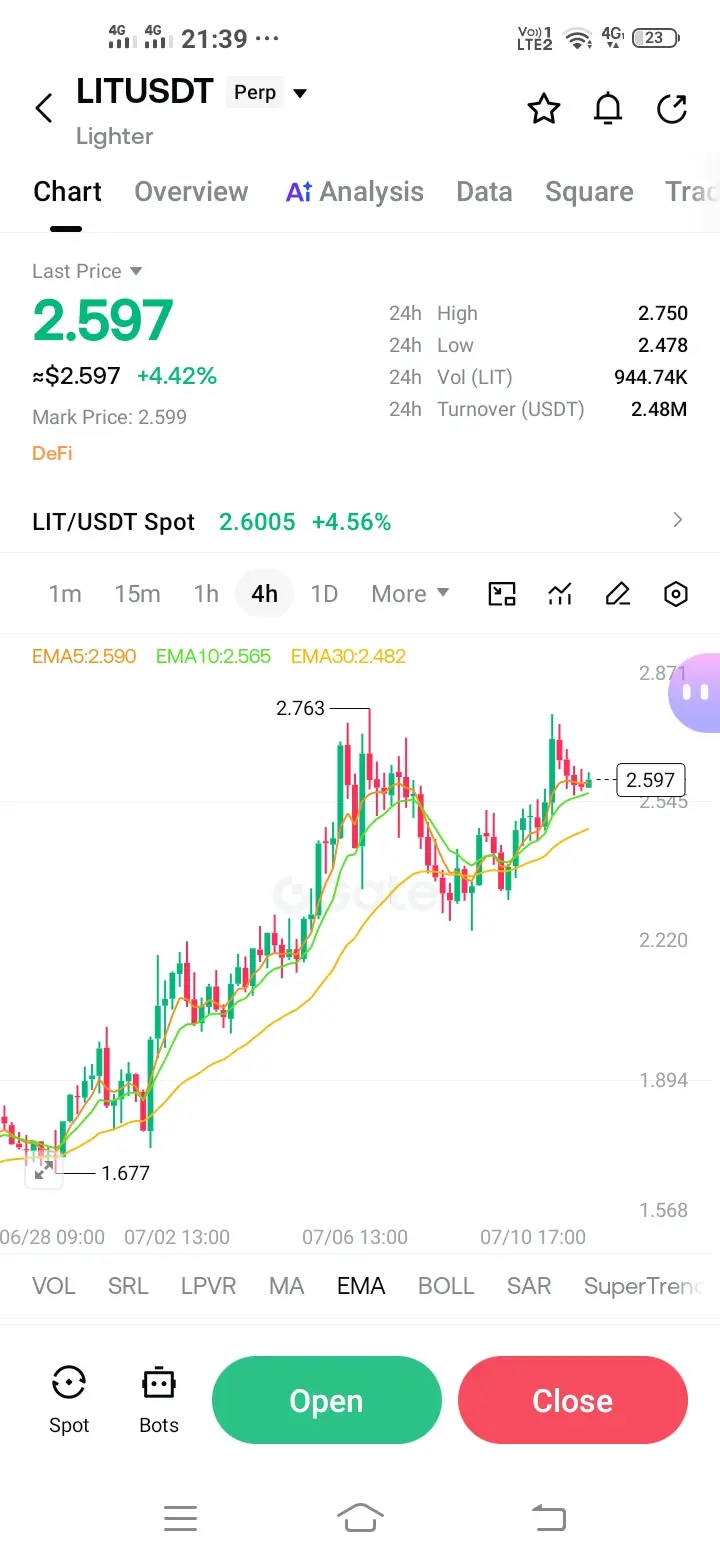Open chart settings hexagon icon
The image size is (720, 1560).
[676, 594]
